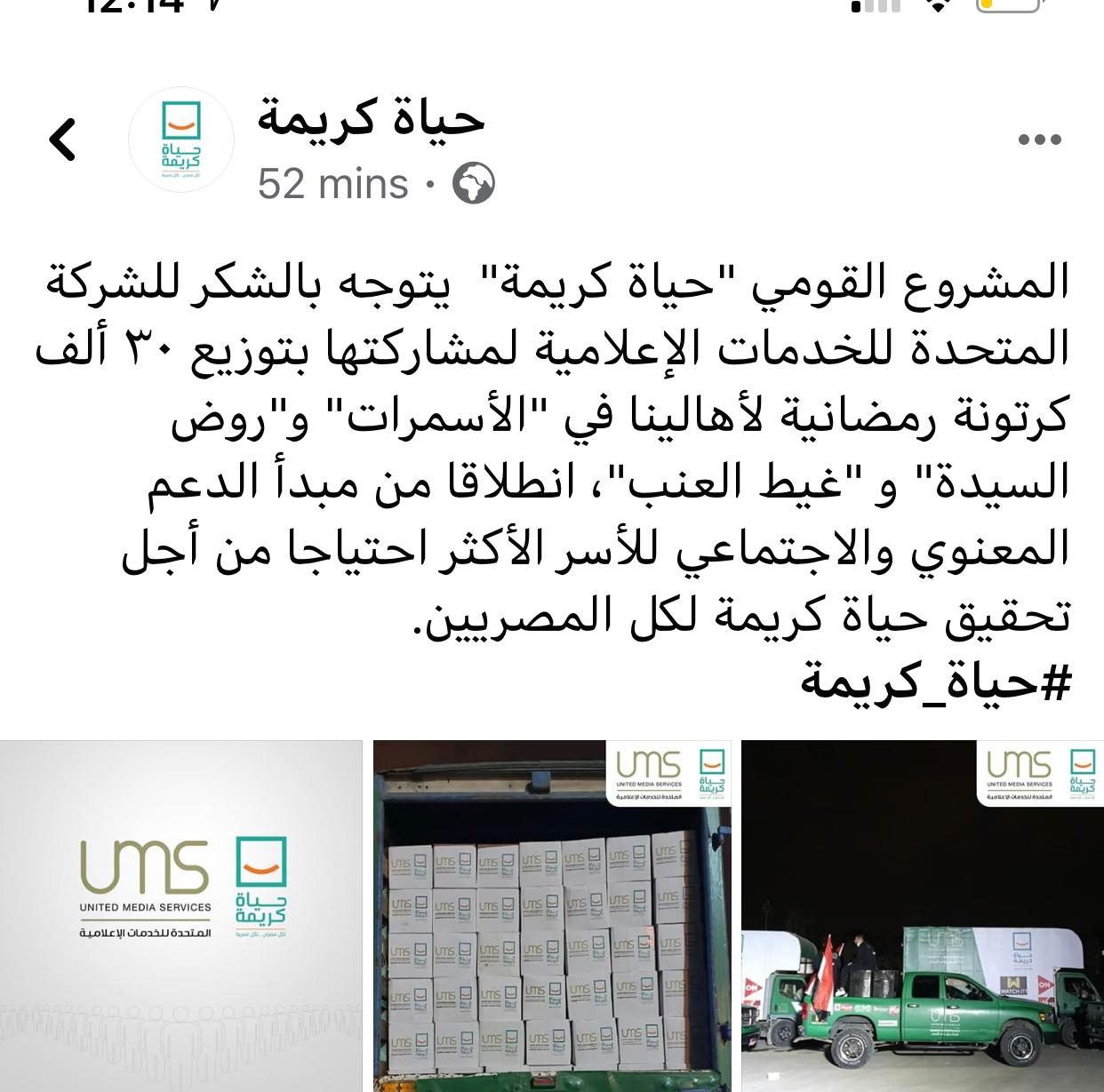Open the UMS logo photo

(x=181, y=915)
